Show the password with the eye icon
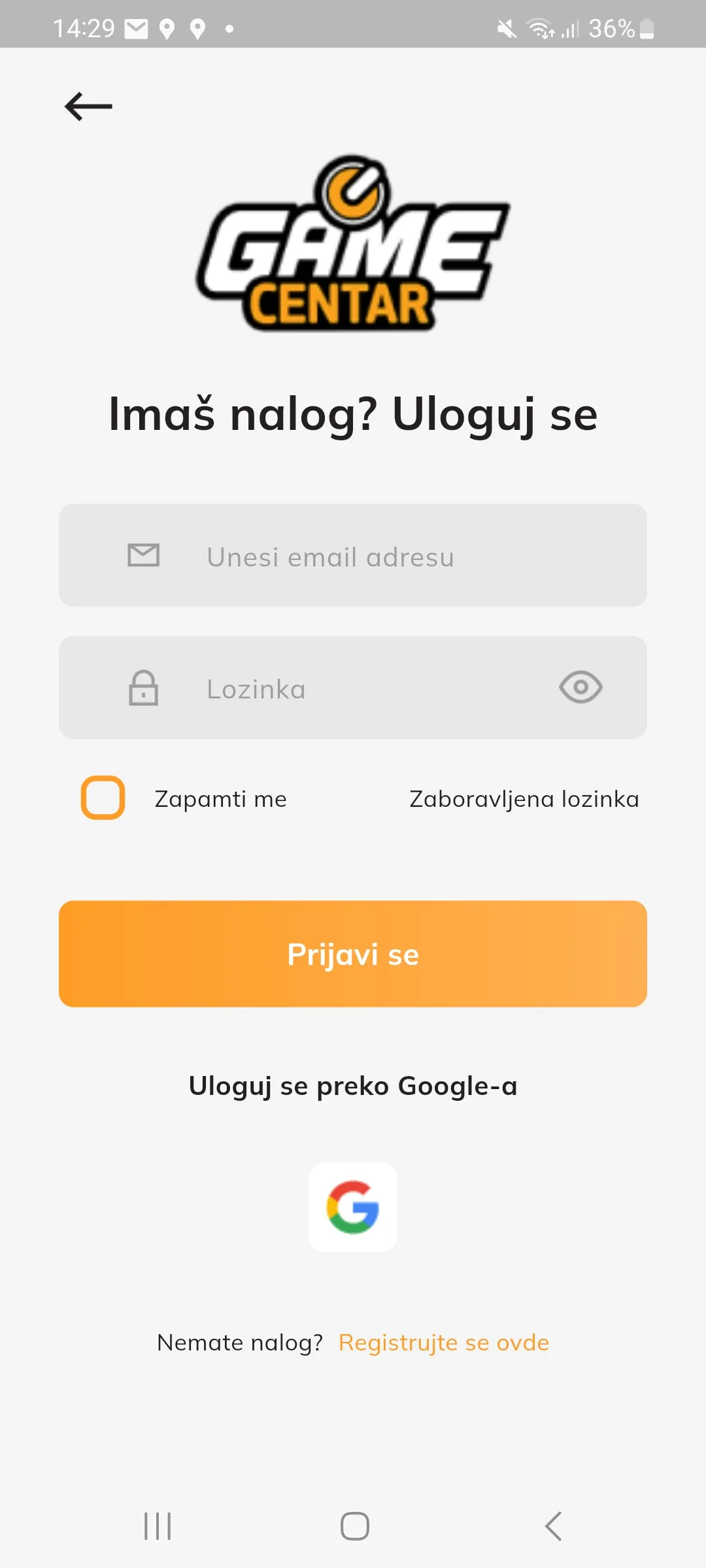The image size is (706, 1568). pyautogui.click(x=580, y=687)
